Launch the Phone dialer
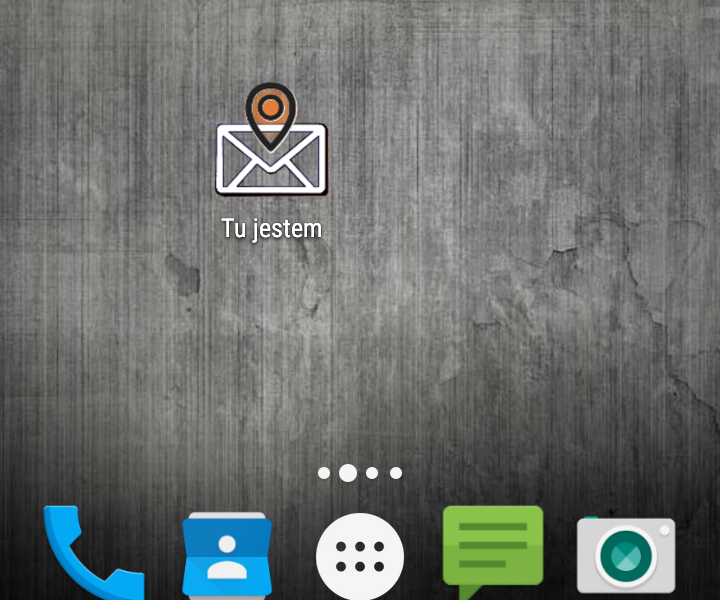This screenshot has width=720, height=600. click(90, 556)
